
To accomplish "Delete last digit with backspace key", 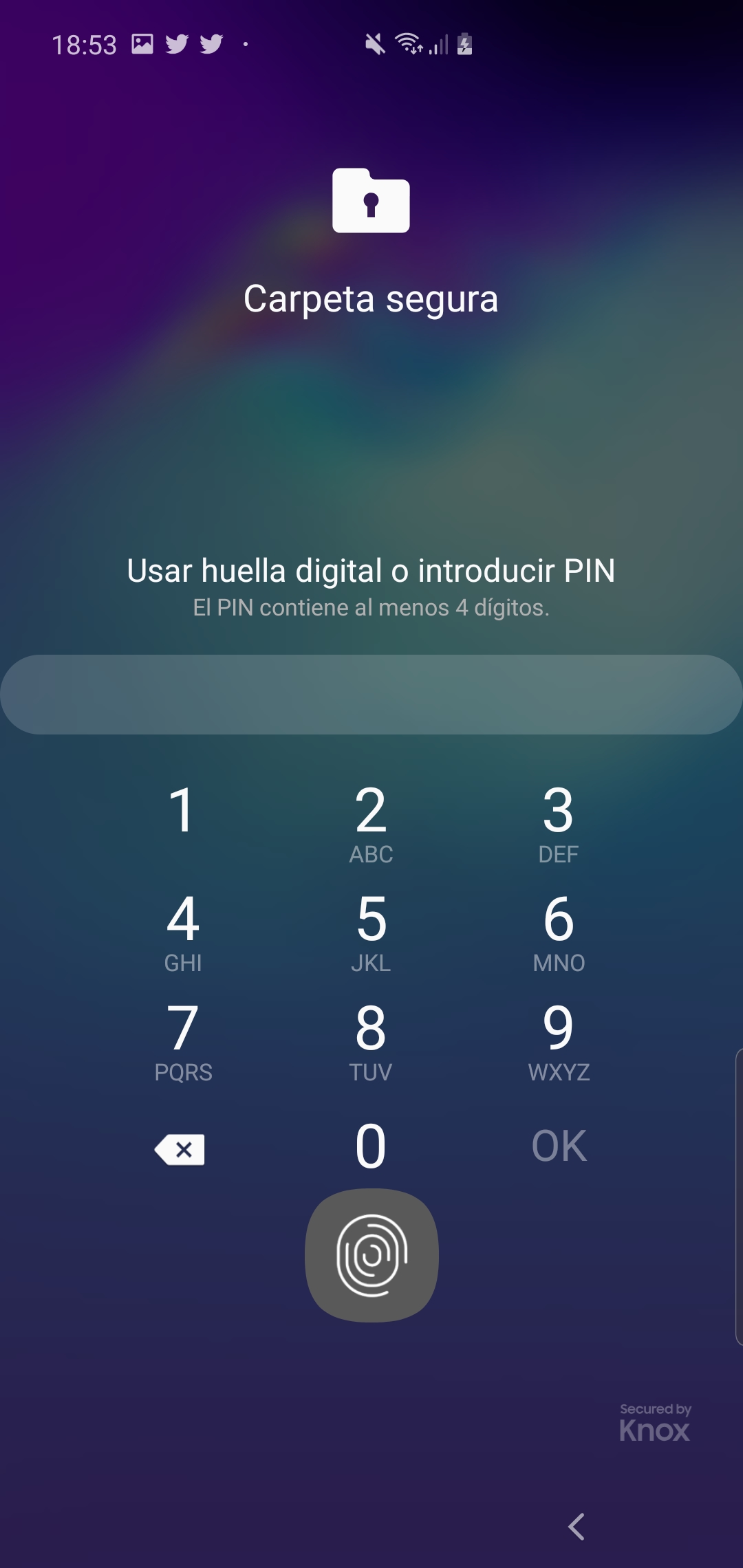I will point(180,1149).
